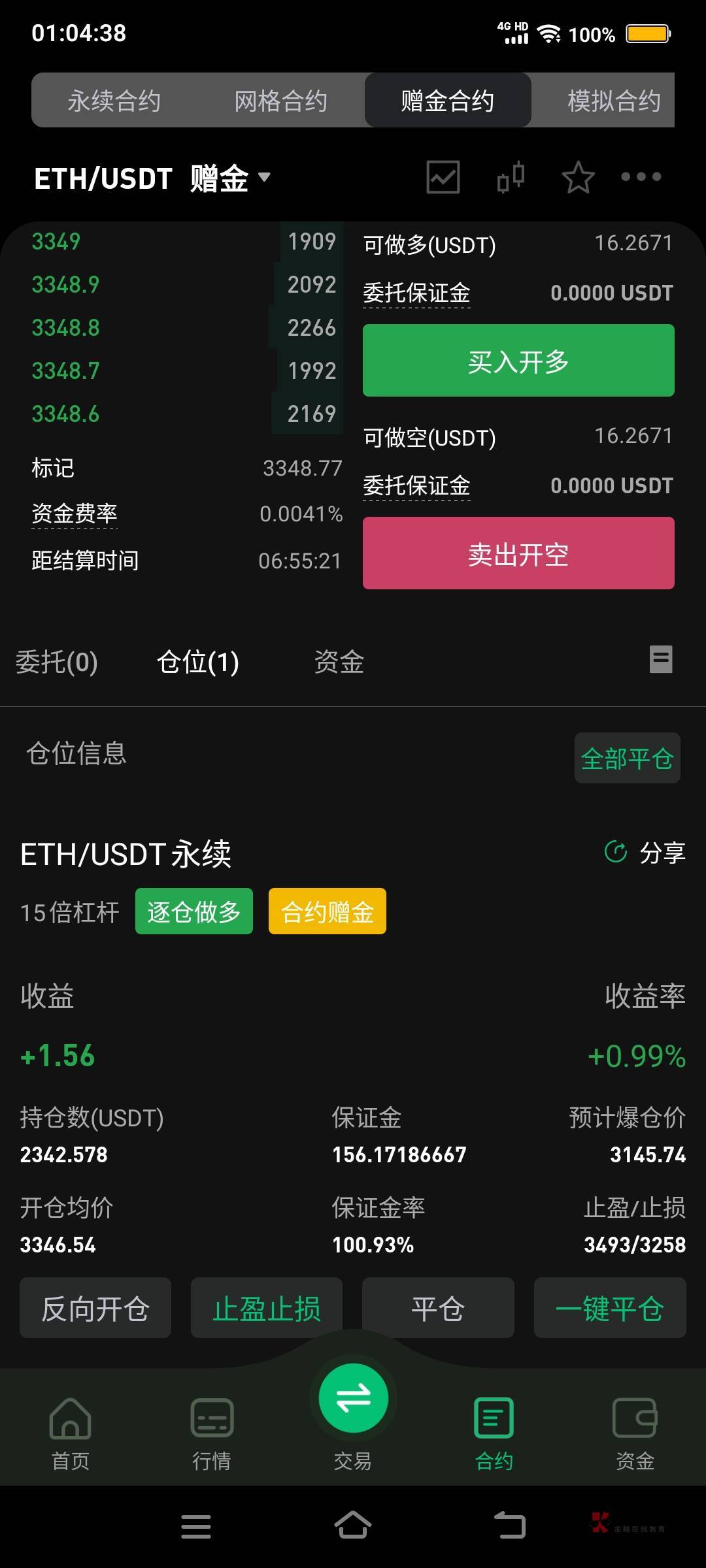
Task: Add ETH/USDT to favorites with the star
Action: [x=578, y=177]
